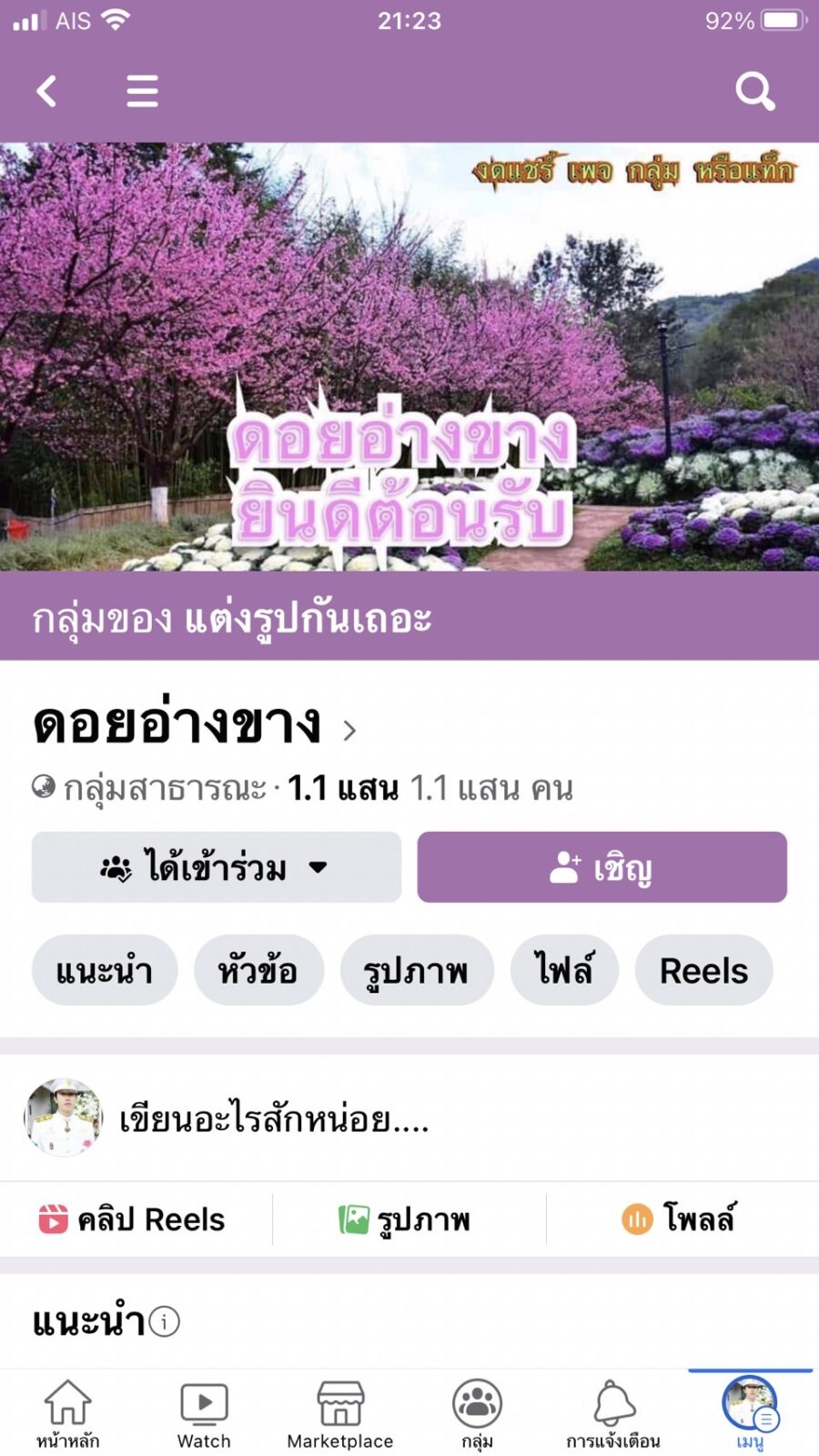Start a โพลล์ in the group
This screenshot has height=1456, width=819.
pyautogui.click(x=679, y=1219)
